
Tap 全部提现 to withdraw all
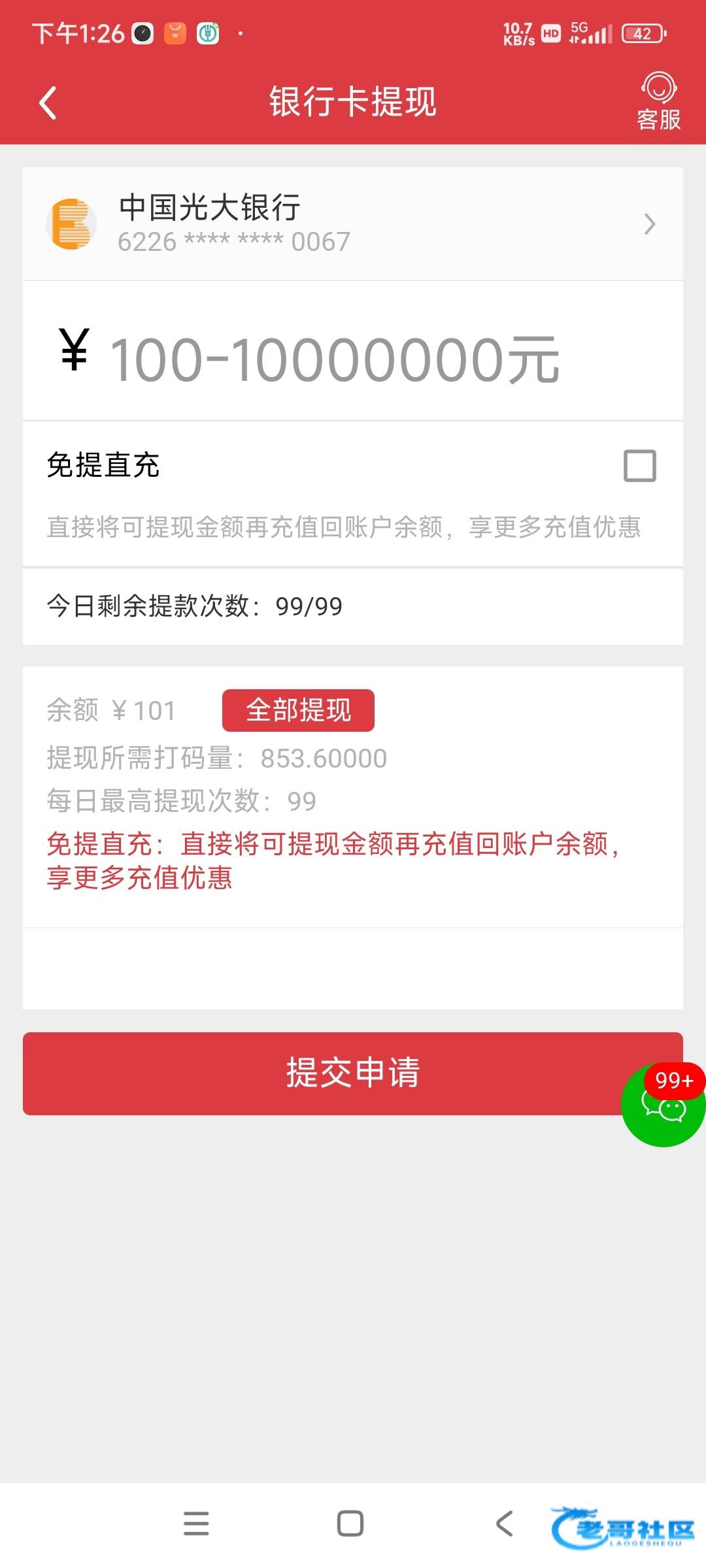click(298, 710)
